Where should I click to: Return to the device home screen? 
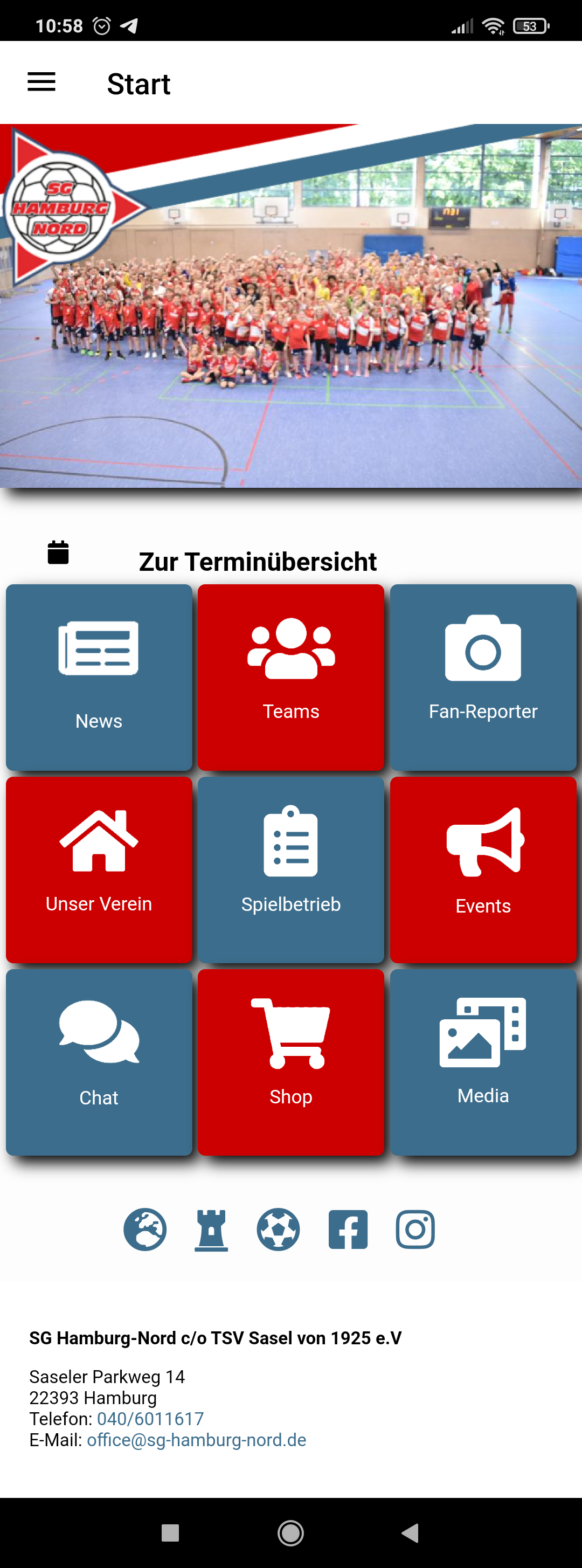(290, 1532)
